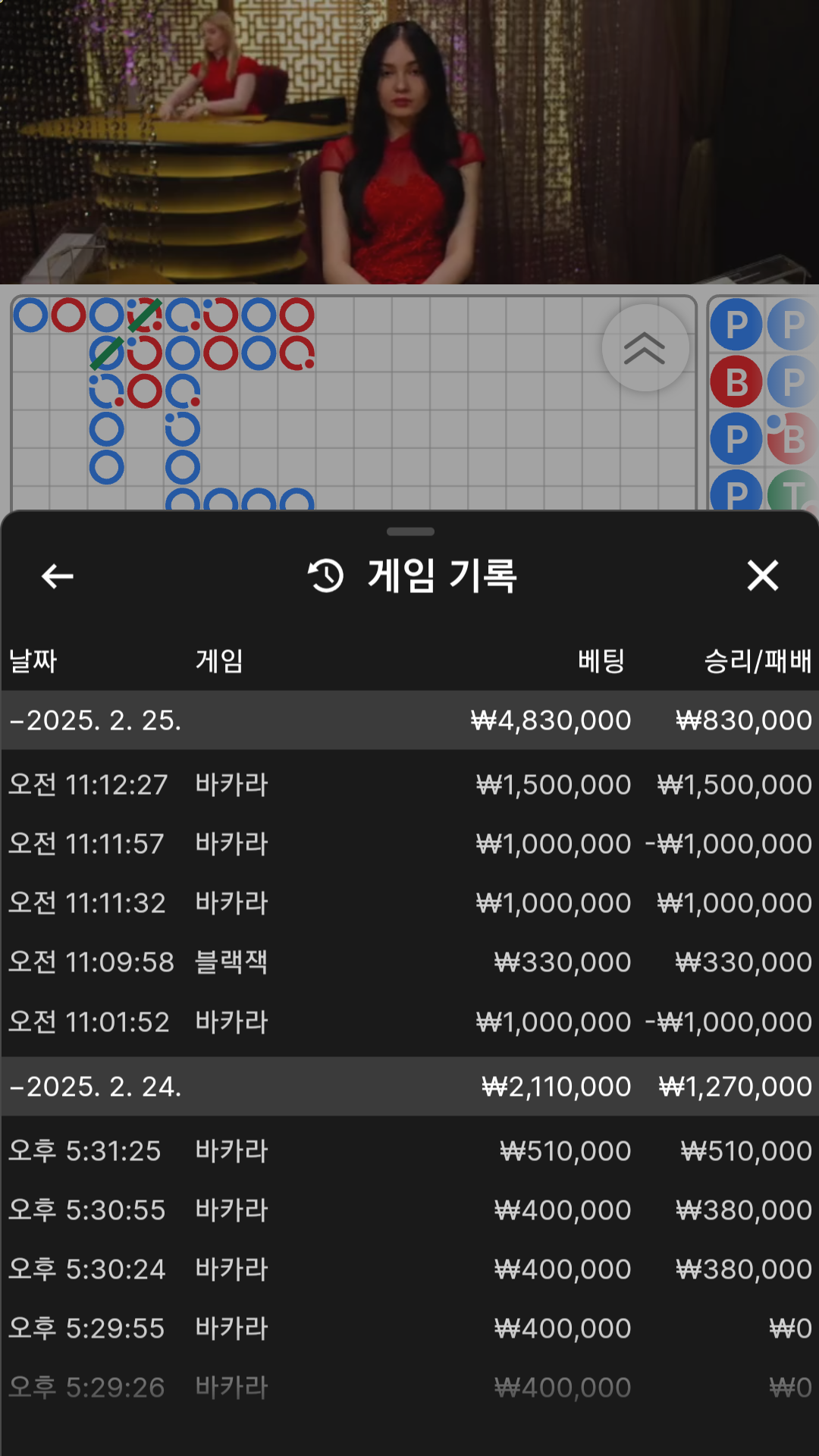
Task: Open the 오전 11:11:57 바카라 record
Action: point(409,844)
